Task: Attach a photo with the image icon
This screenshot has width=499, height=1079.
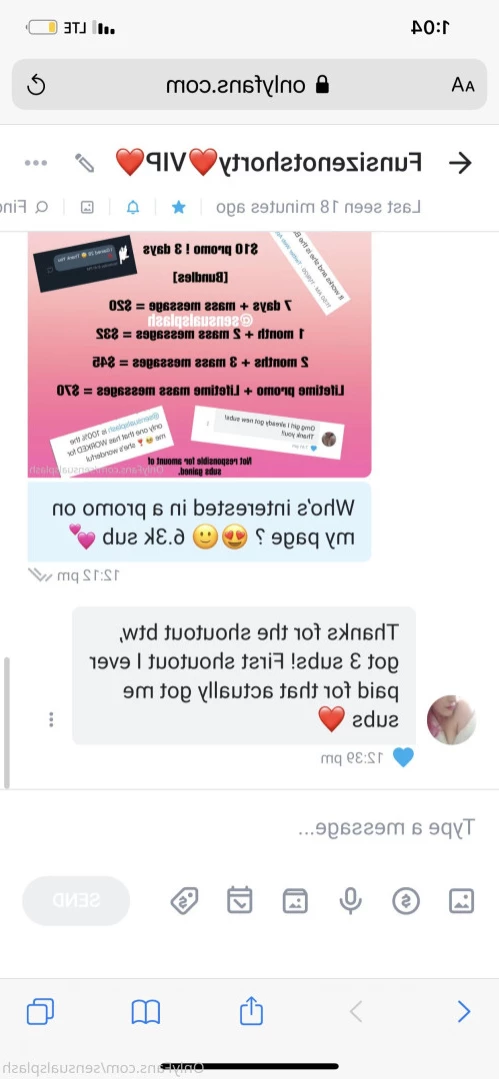Action: [x=462, y=900]
